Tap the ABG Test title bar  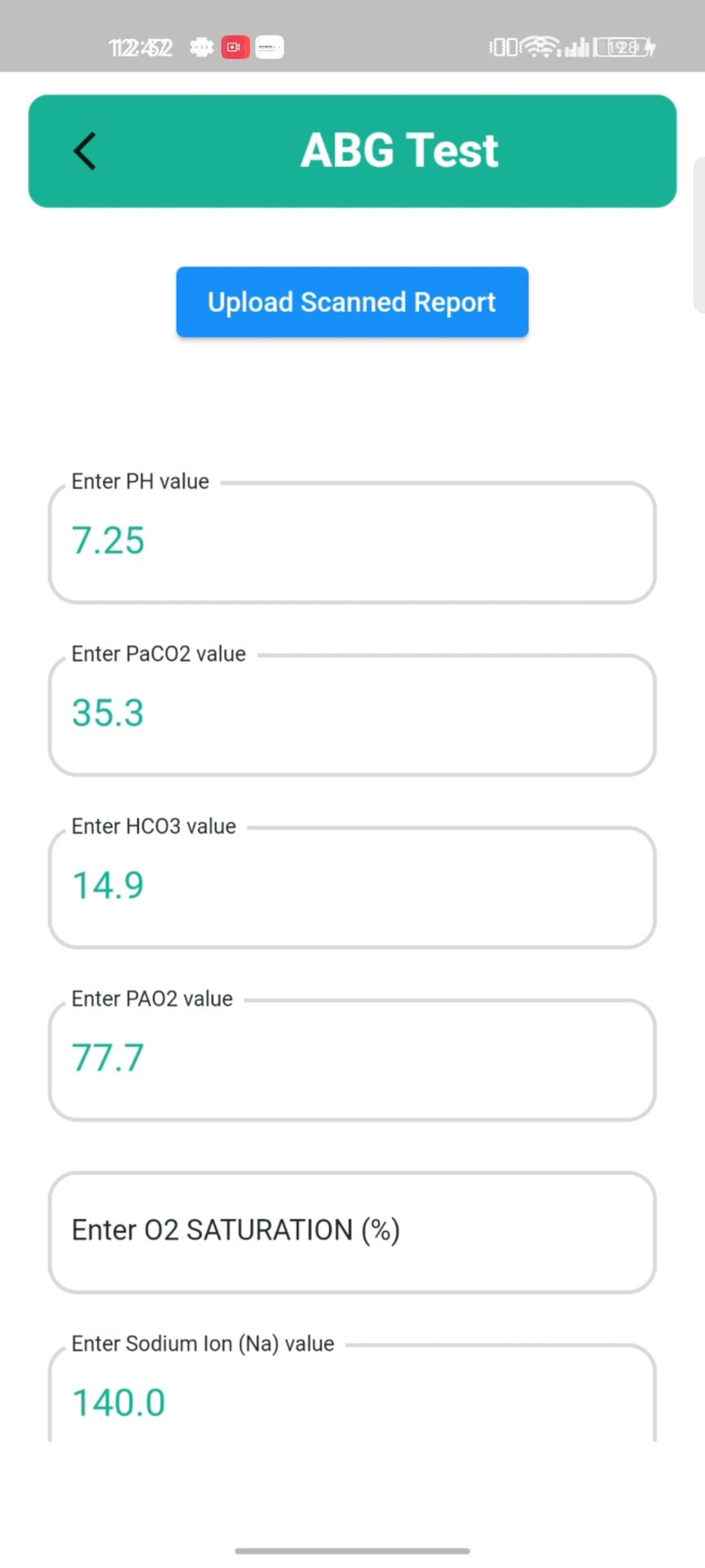pos(399,150)
